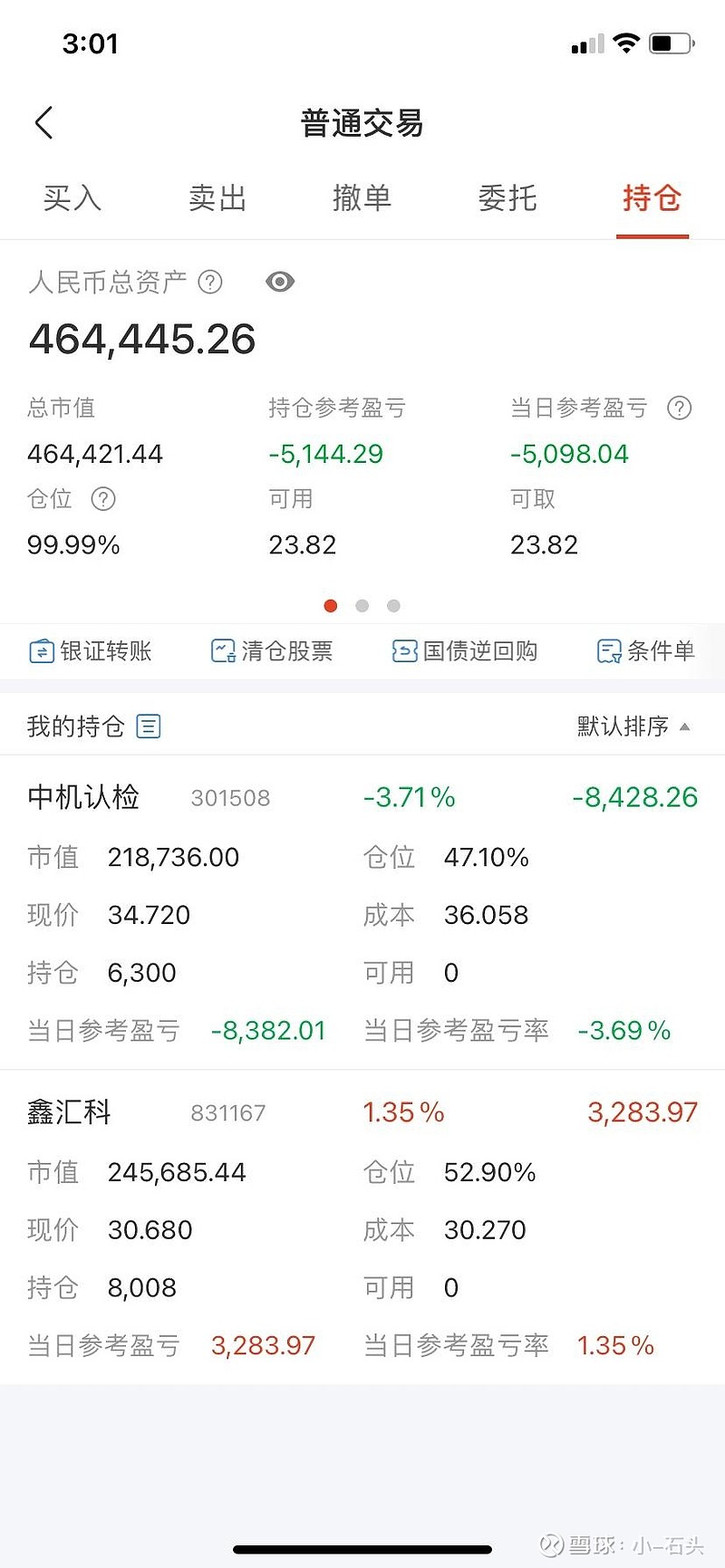The image size is (725, 1568).
Task: Expand the 默认排序 sort dropdown
Action: coord(633,726)
